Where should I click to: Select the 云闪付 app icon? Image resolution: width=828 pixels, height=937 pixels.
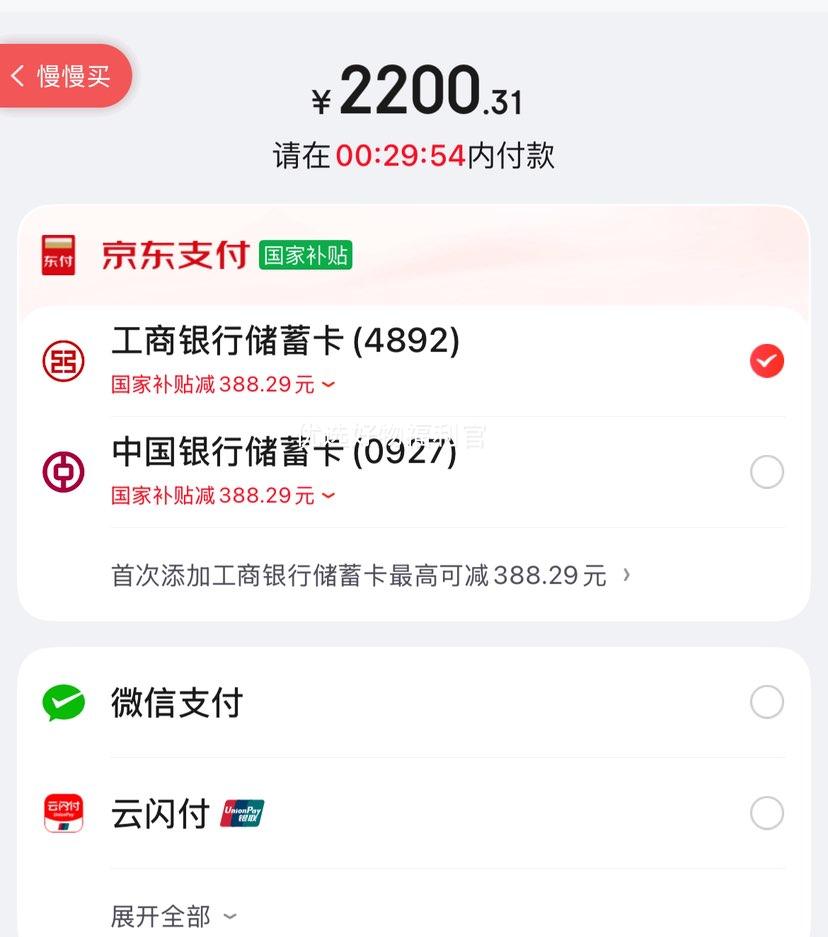click(x=63, y=813)
